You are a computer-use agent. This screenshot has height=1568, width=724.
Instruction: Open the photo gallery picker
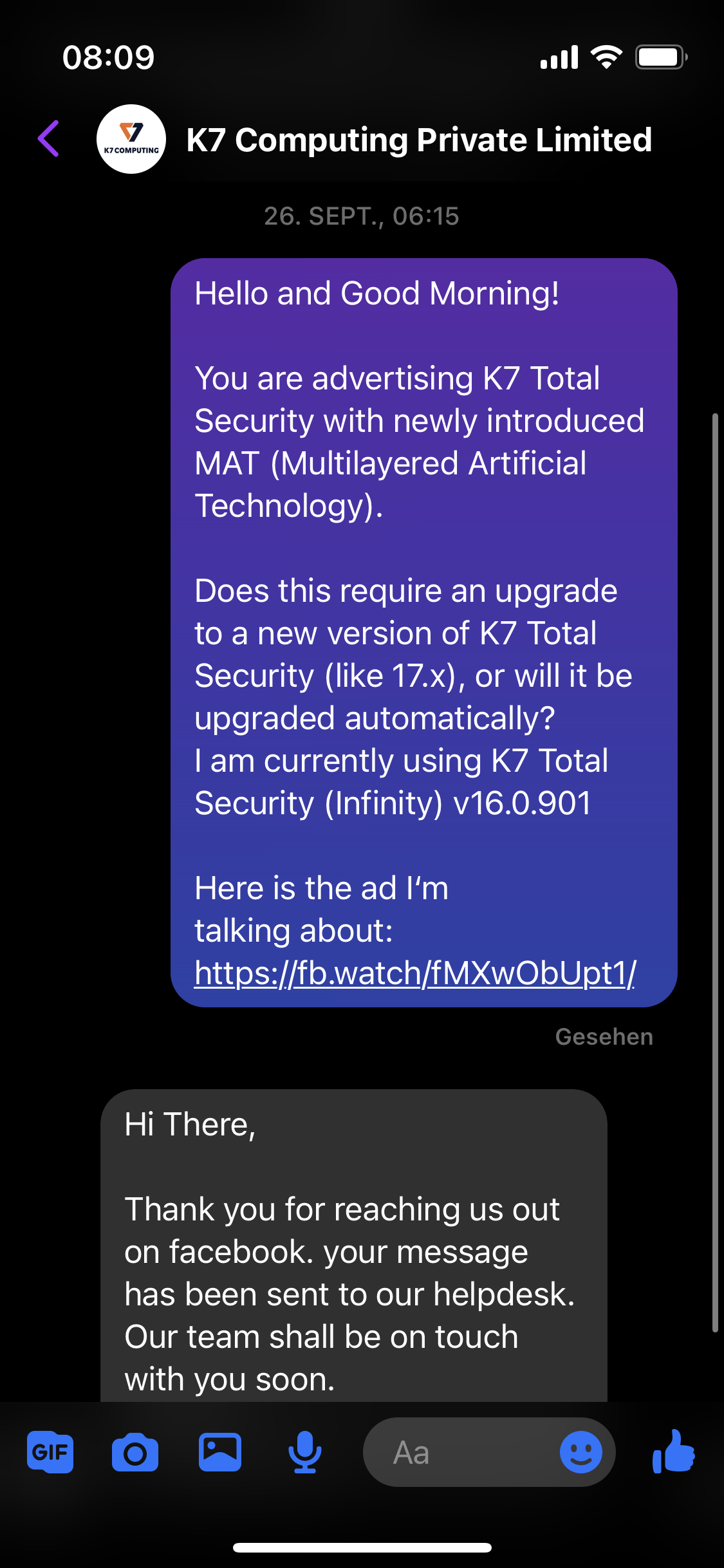point(220,1453)
